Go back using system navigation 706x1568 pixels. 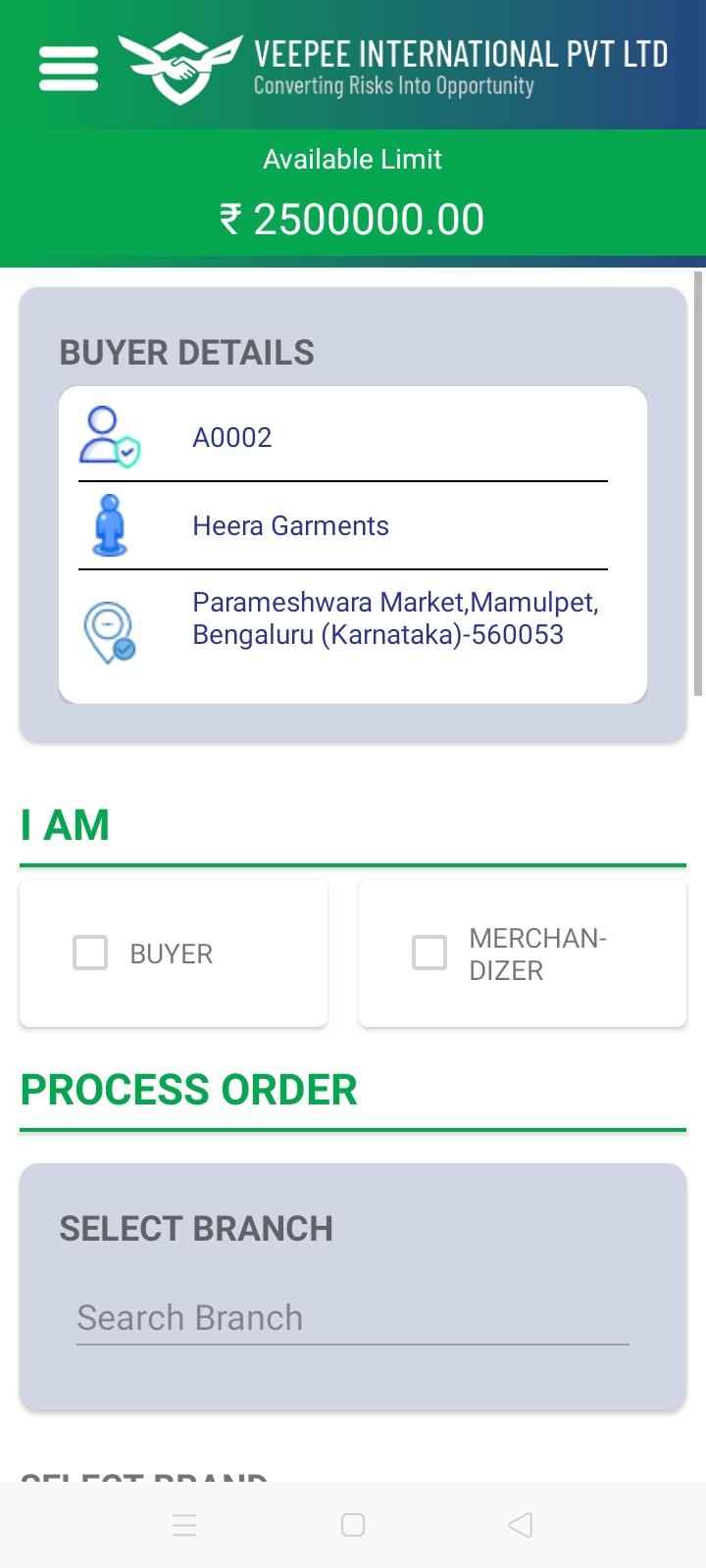click(x=521, y=1525)
